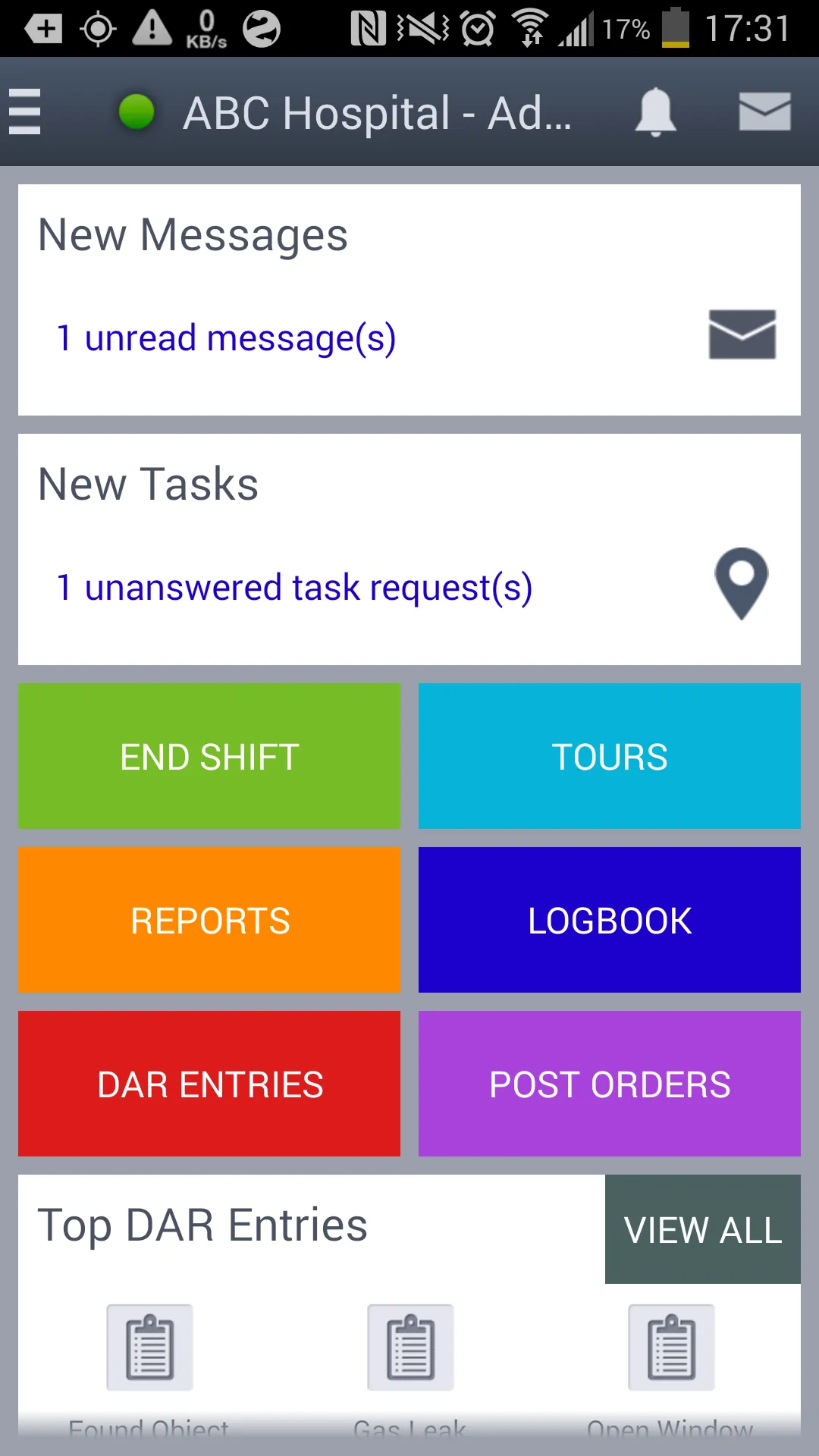
Task: View all top DAR entries
Action: pos(703,1229)
